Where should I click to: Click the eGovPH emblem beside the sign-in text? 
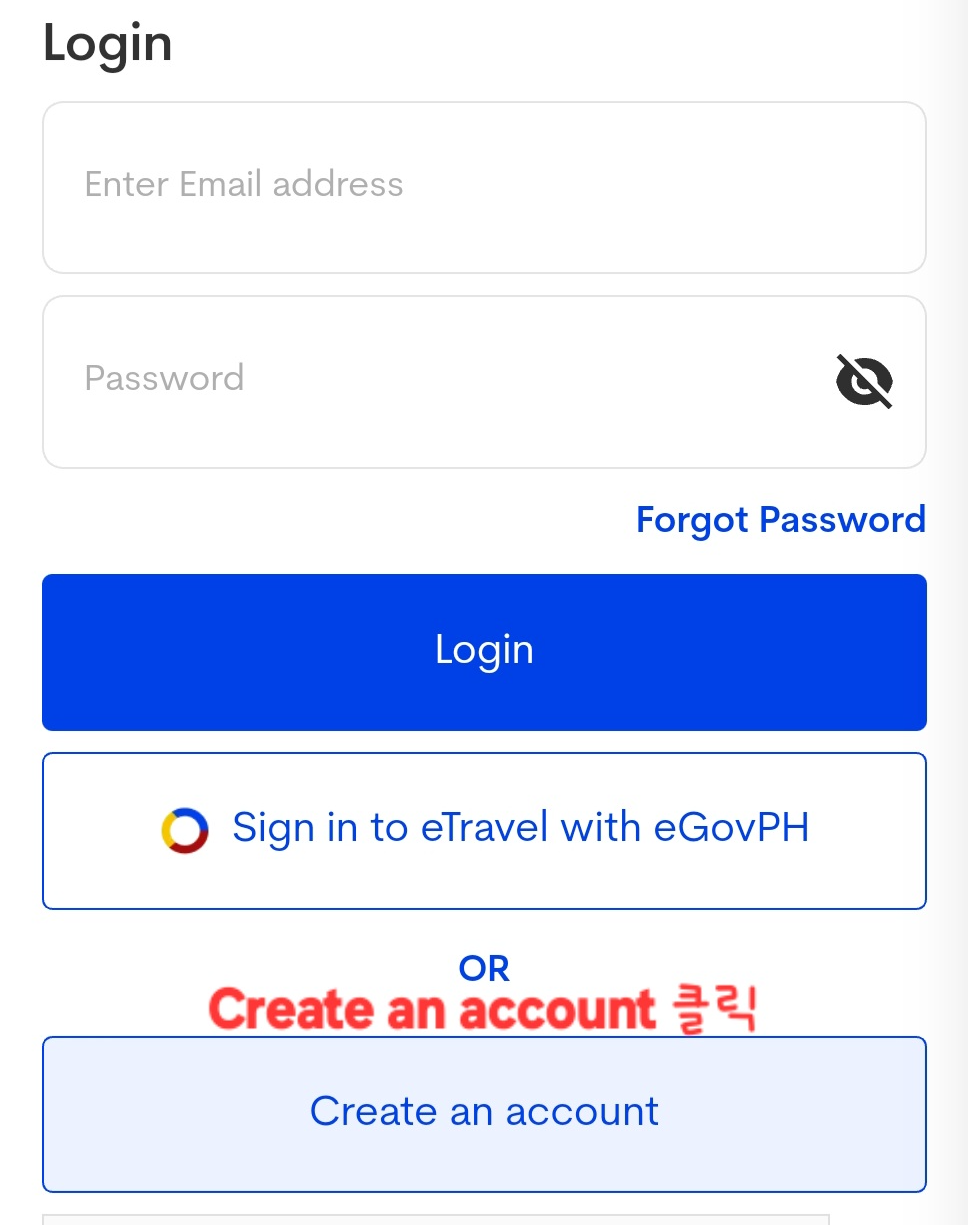[x=184, y=830]
